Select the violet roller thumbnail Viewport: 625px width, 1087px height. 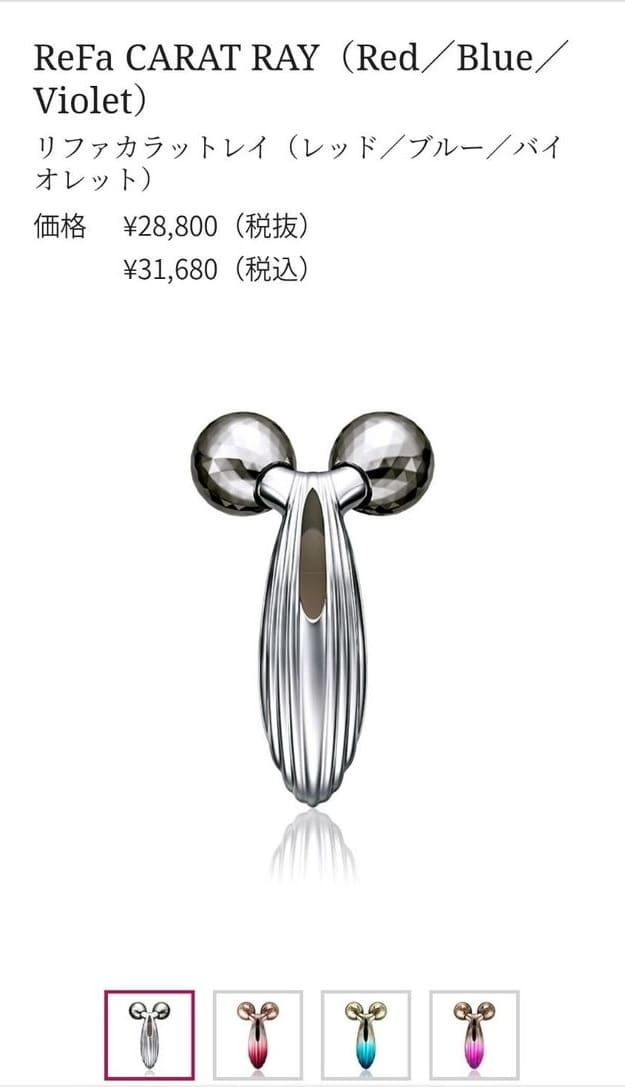(x=474, y=1035)
